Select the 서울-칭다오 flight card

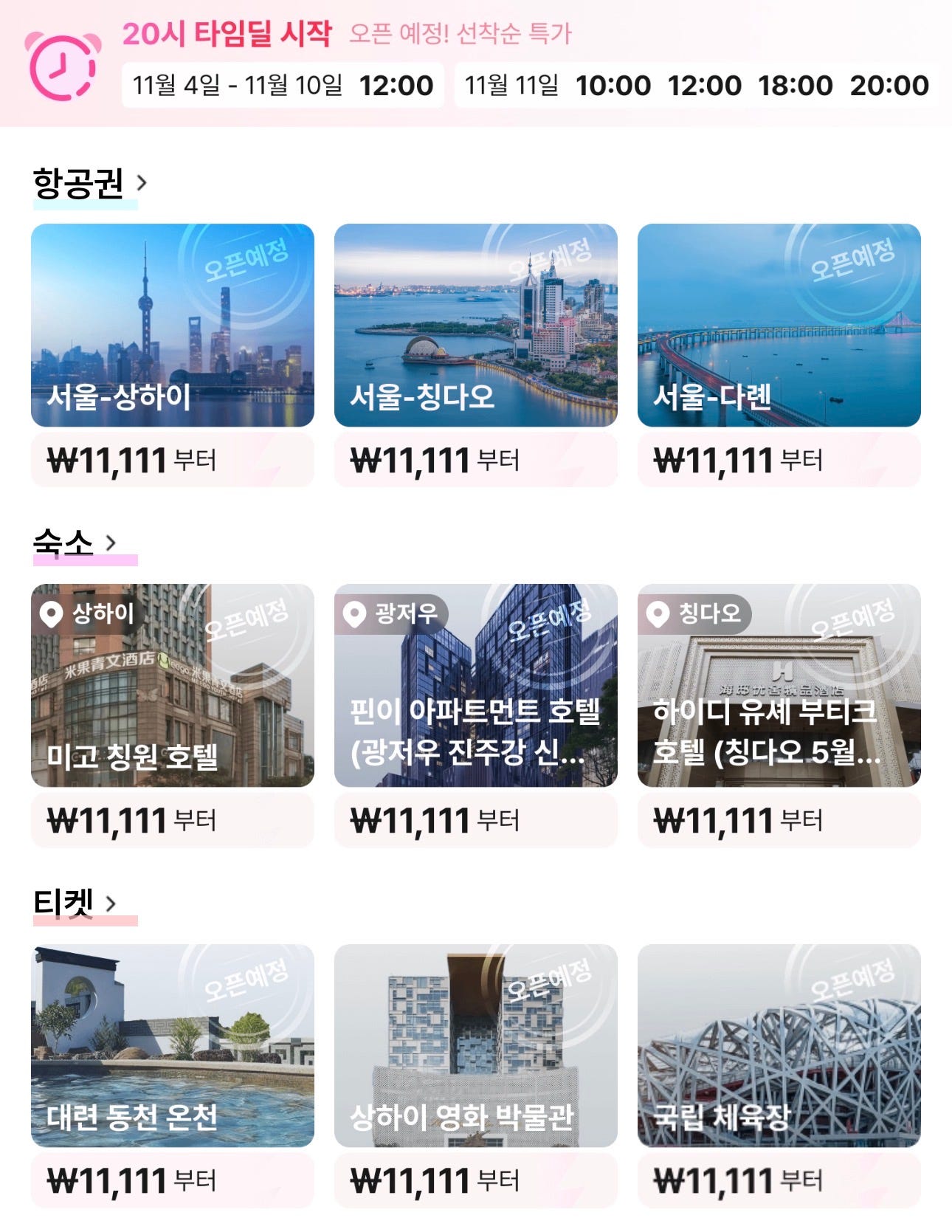click(475, 326)
